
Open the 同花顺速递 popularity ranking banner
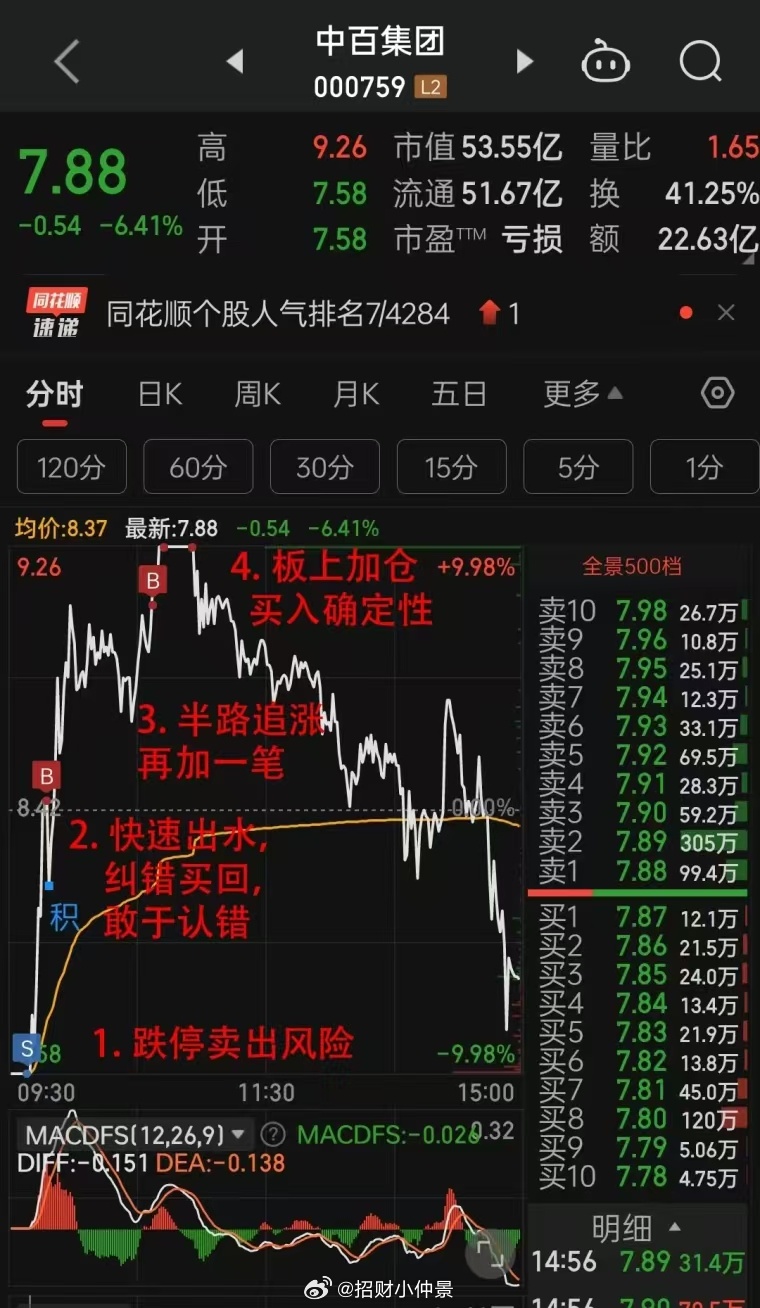tap(278, 314)
